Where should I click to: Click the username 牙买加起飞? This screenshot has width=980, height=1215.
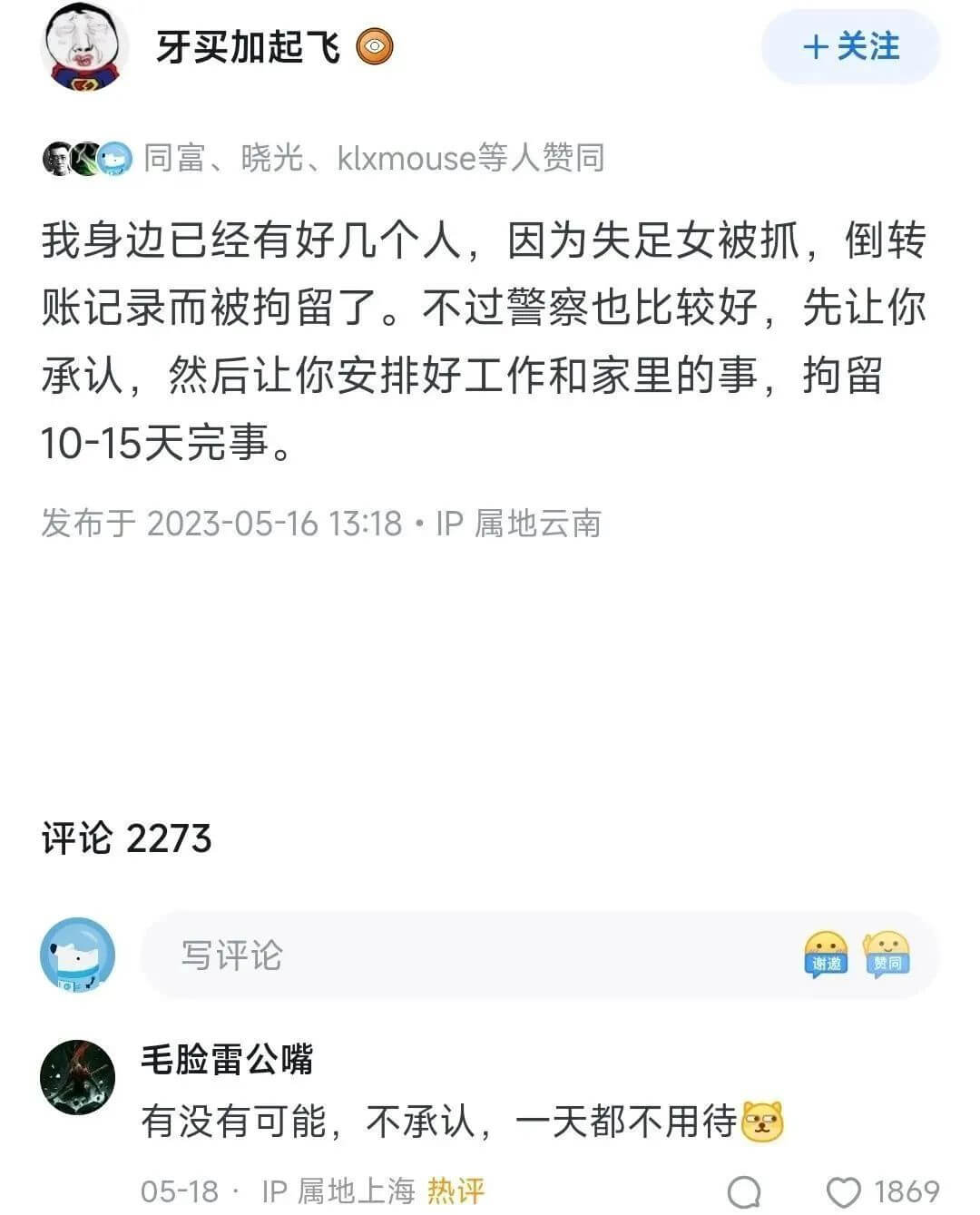pyautogui.click(x=250, y=48)
